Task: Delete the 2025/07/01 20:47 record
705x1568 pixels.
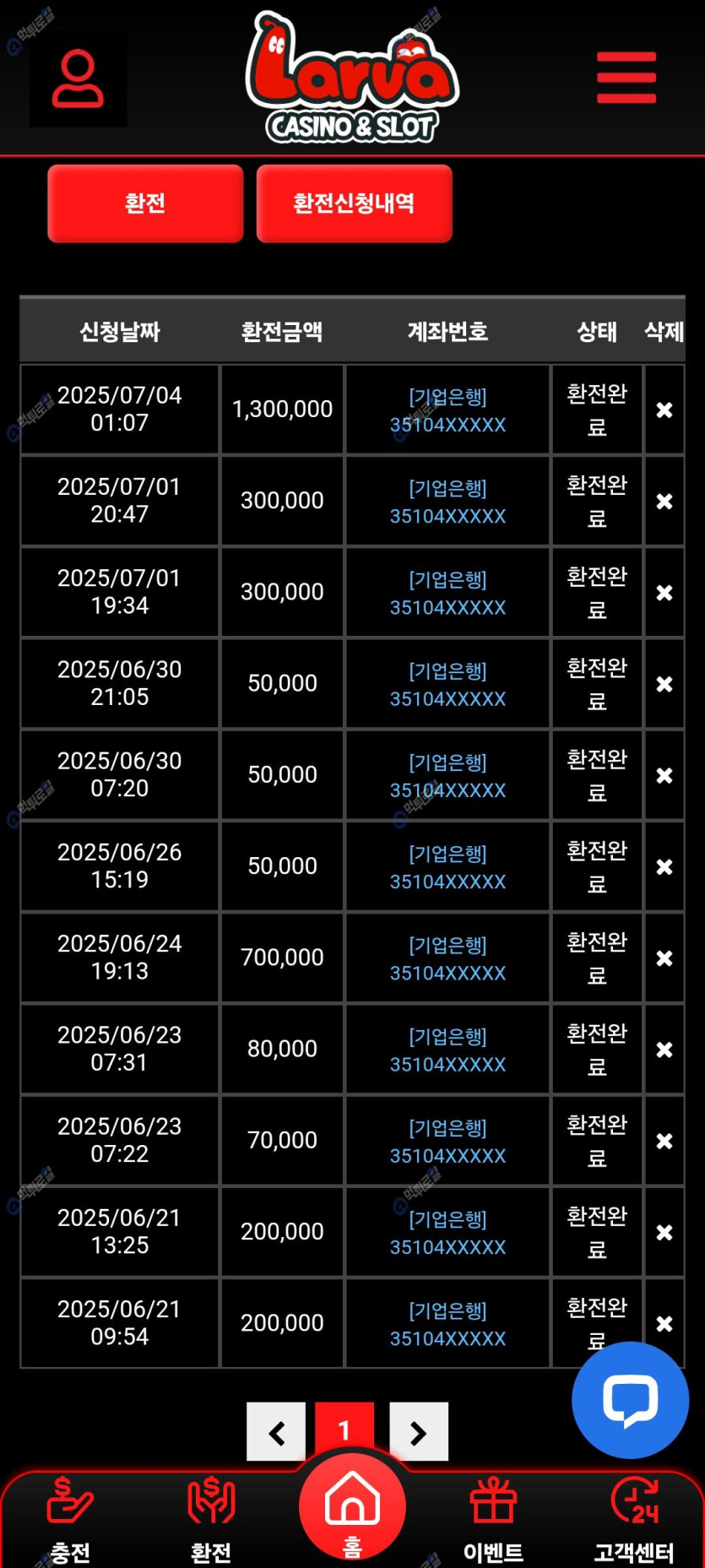Action: tap(664, 502)
